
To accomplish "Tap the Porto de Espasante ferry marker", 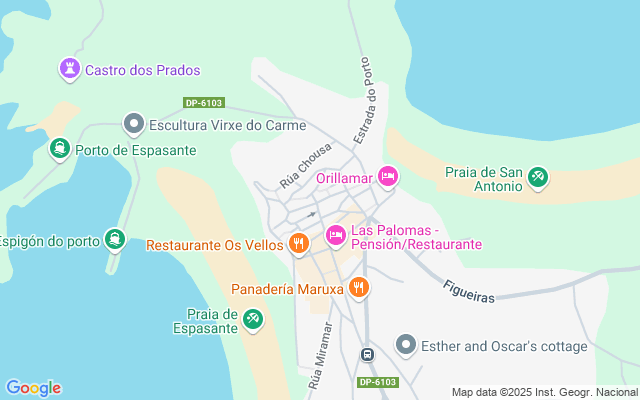I will pos(60,150).
